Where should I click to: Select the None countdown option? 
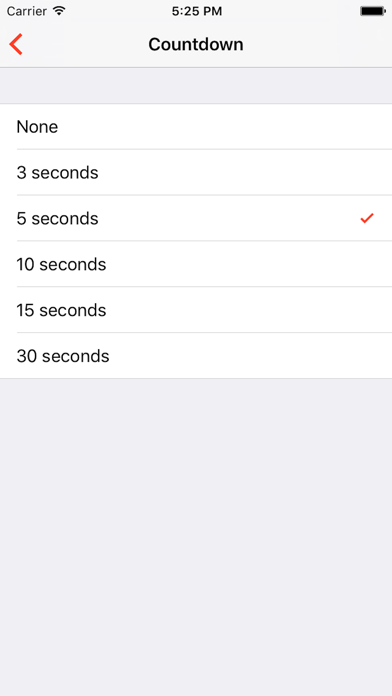[196, 127]
